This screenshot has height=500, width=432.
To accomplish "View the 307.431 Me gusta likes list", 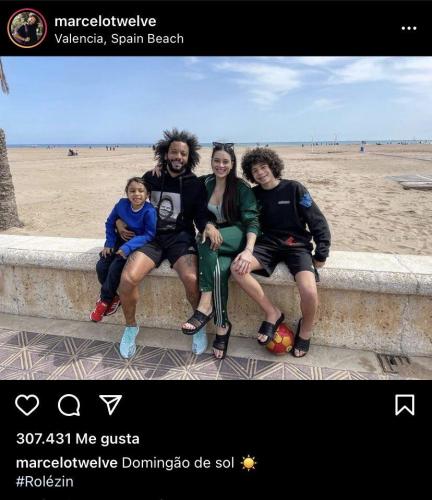I will 78,439.
